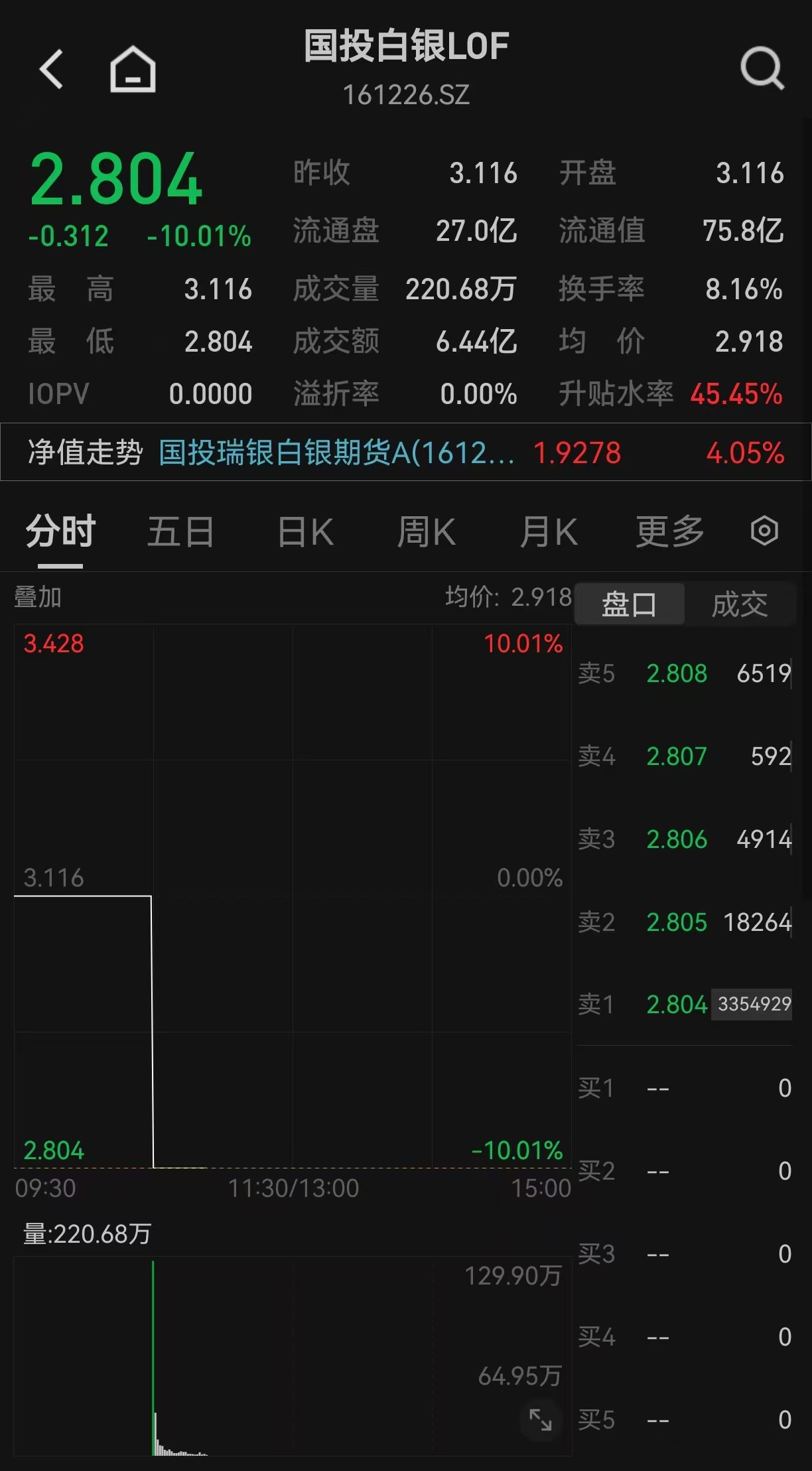Viewport: 812px width, 1471px height.
Task: Select the 盘口 order book tab
Action: point(629,604)
